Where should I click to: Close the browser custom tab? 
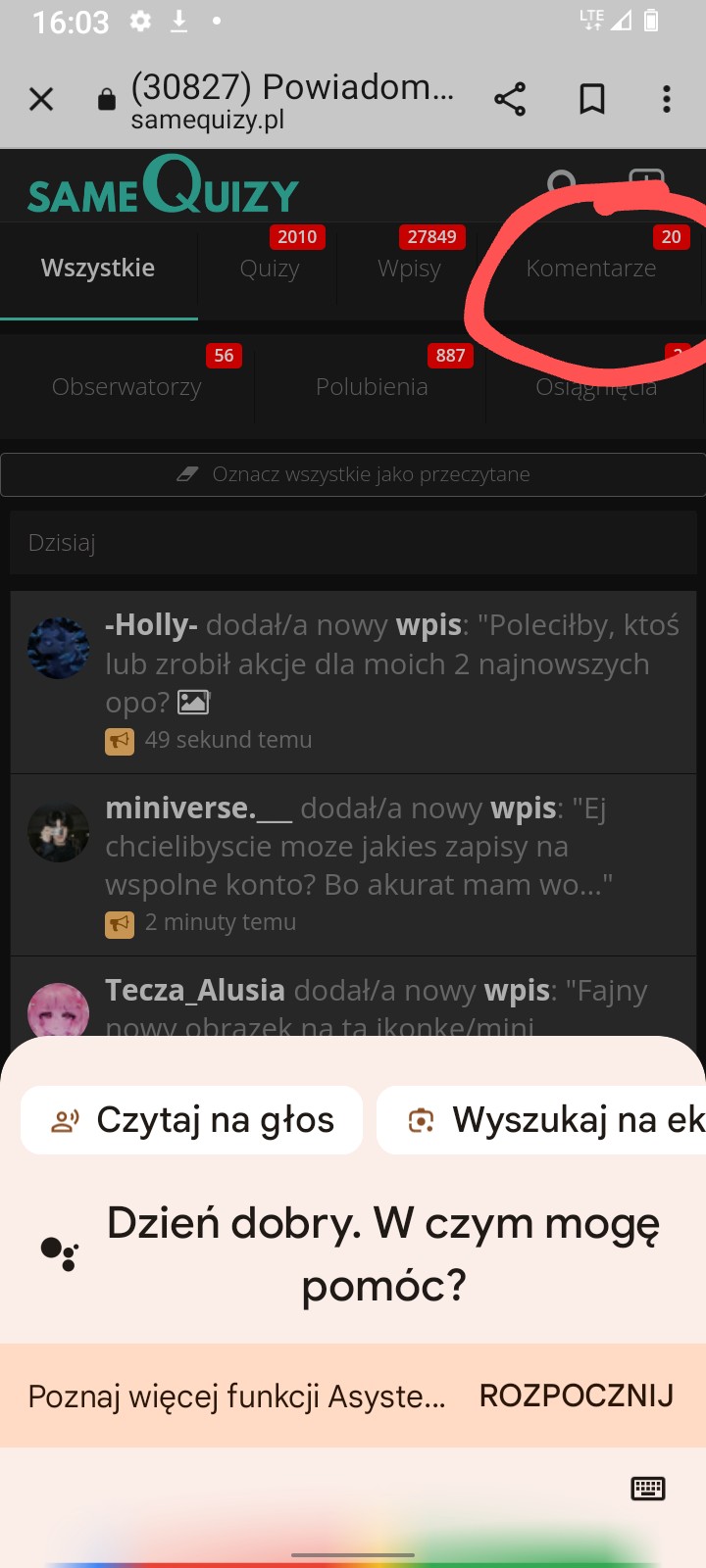point(41,99)
